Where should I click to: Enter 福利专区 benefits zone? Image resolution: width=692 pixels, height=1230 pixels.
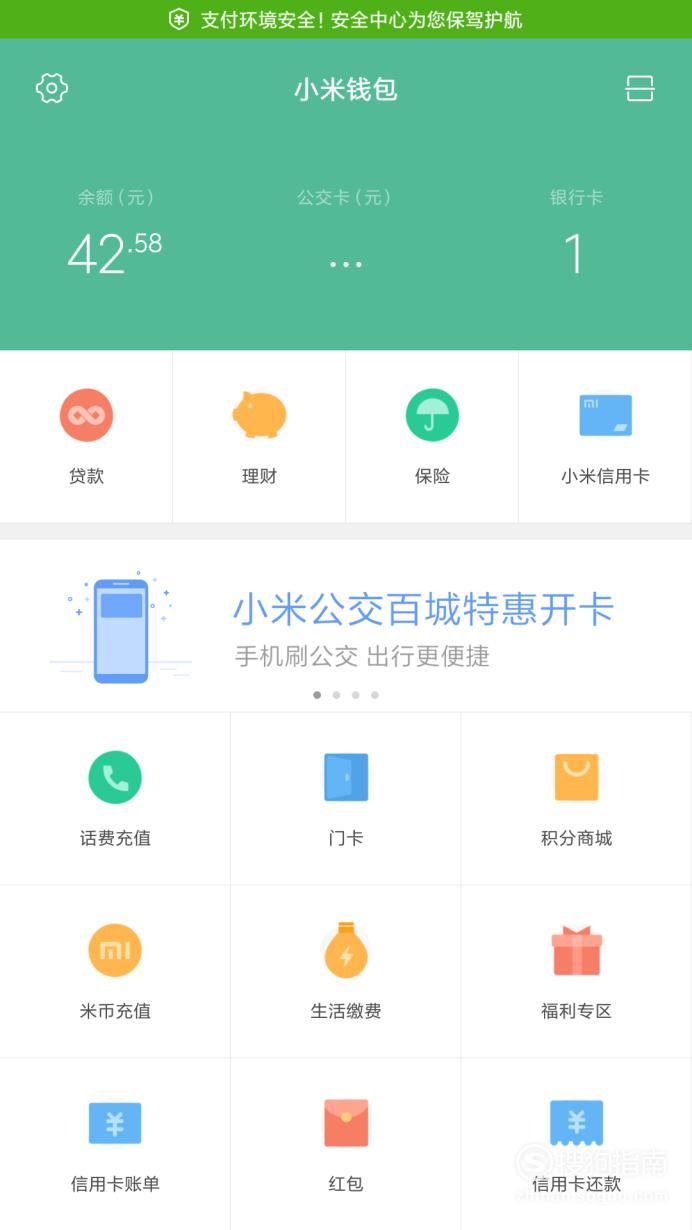[x=576, y=972]
